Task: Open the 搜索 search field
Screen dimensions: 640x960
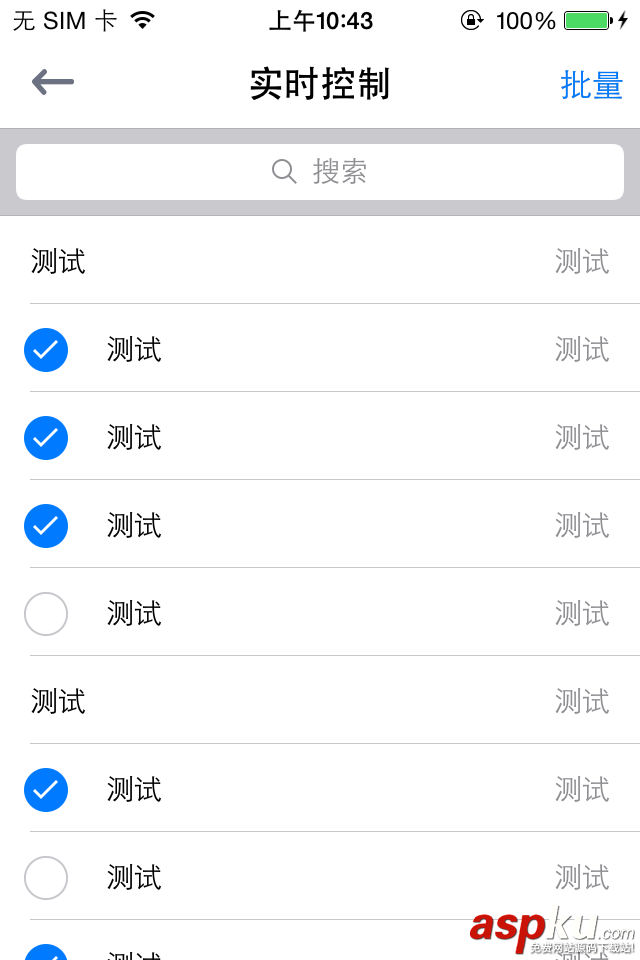Action: tap(320, 172)
